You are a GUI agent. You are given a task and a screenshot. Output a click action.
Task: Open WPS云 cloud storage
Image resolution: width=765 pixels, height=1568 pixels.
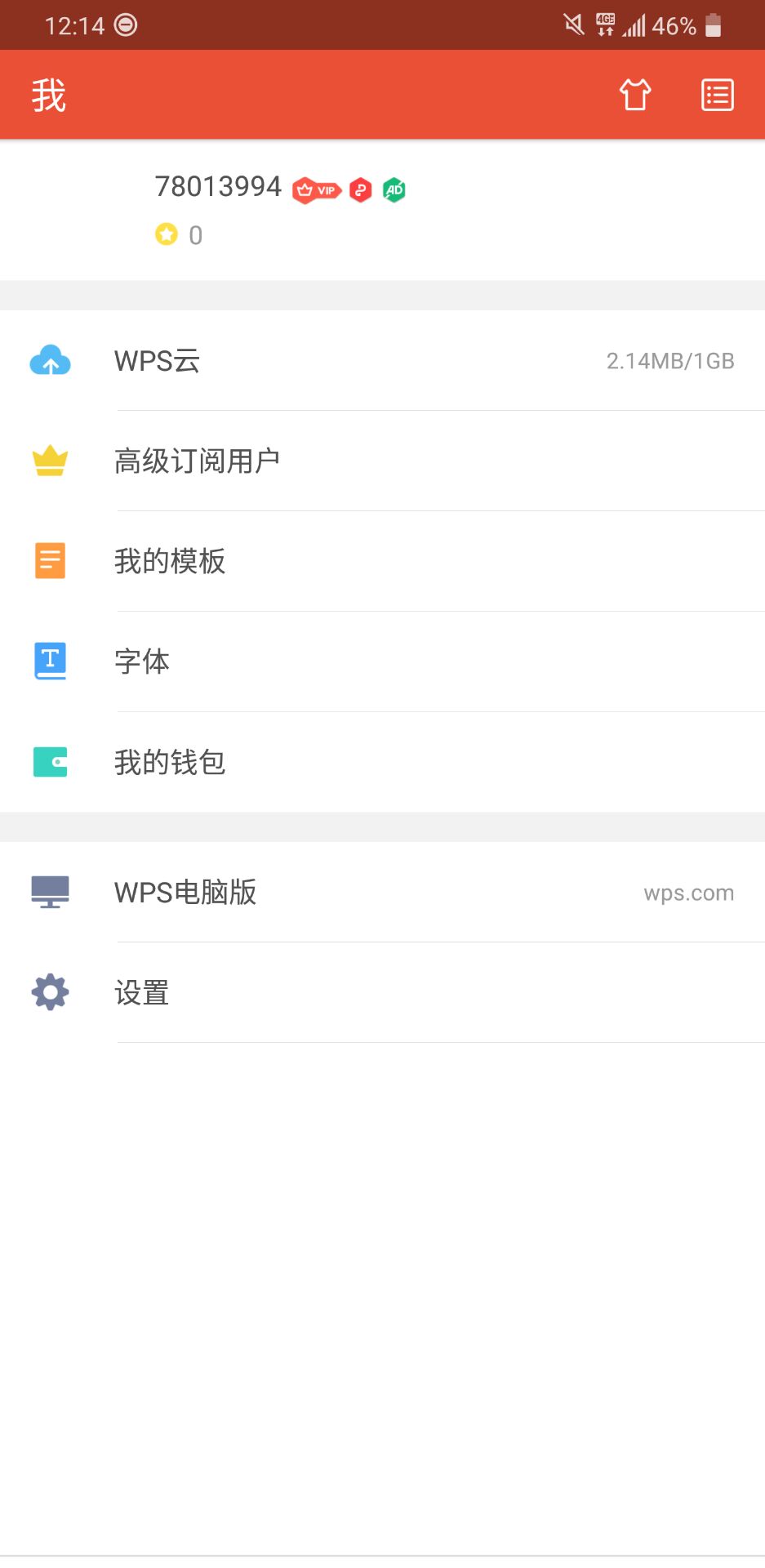click(382, 361)
